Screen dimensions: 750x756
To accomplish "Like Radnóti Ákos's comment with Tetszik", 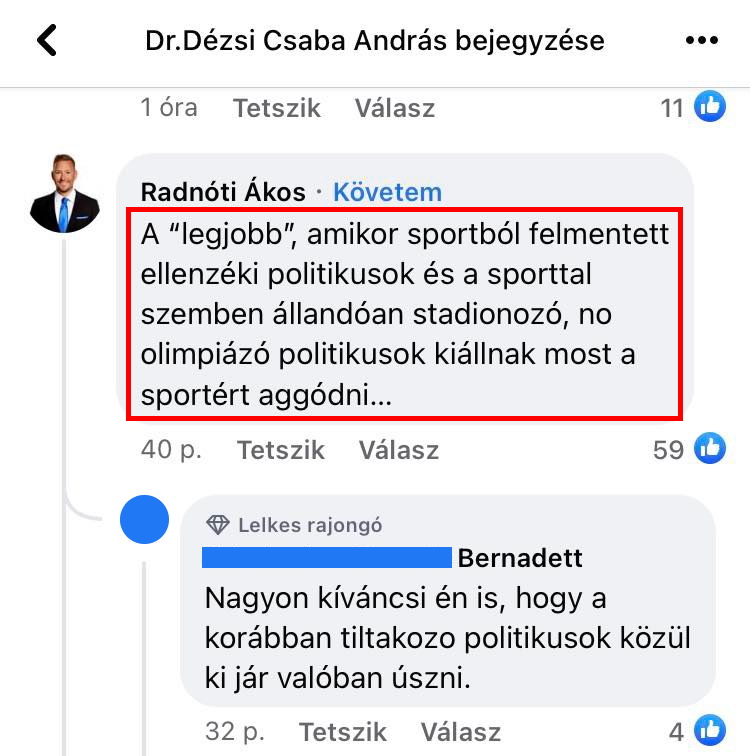I will pyautogui.click(x=280, y=450).
